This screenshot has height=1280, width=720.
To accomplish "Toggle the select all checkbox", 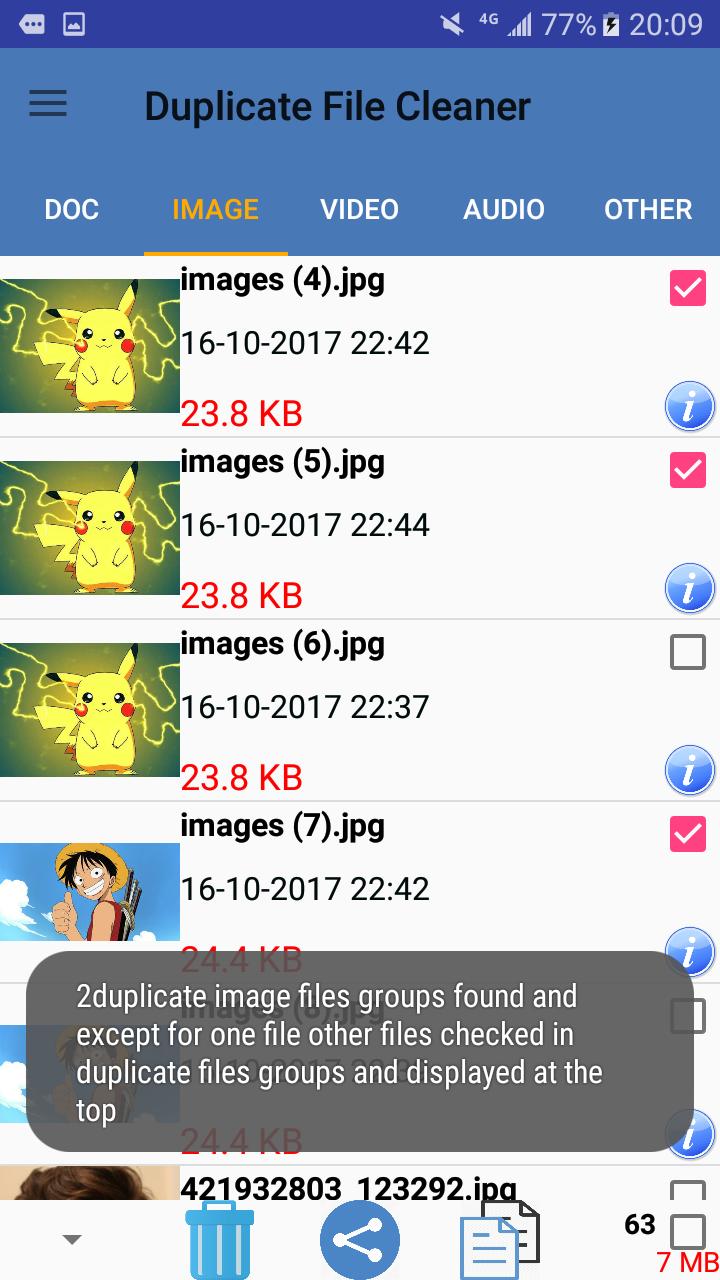I will 687,1229.
